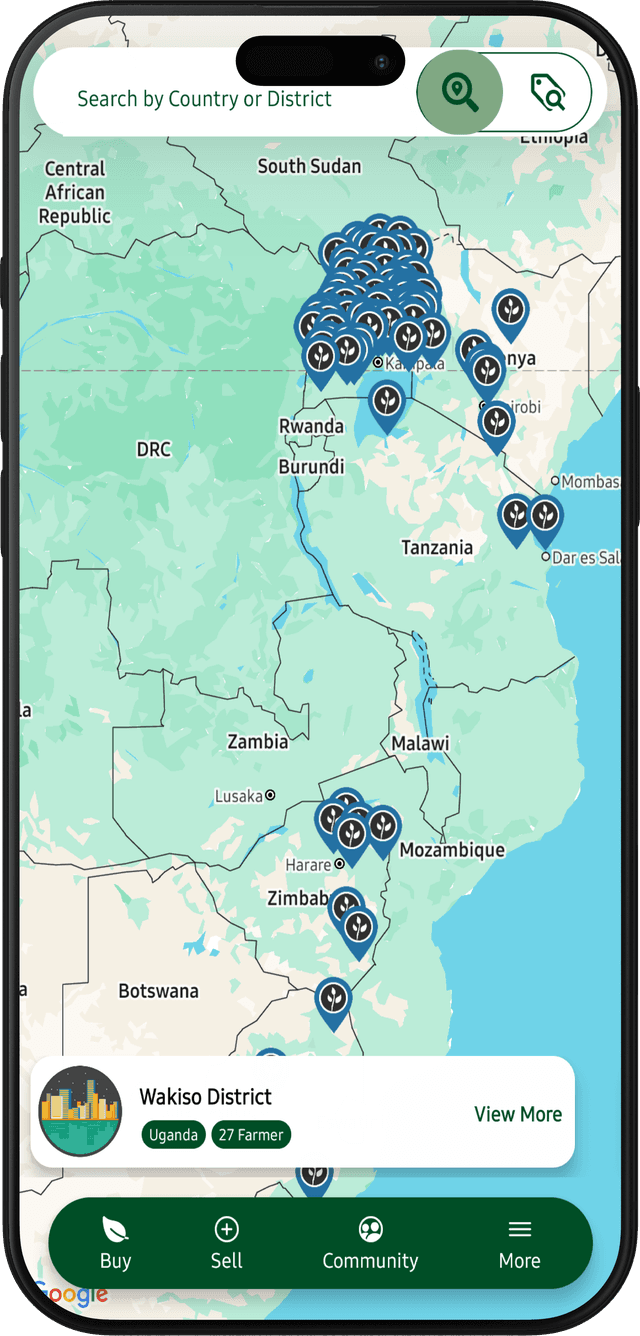Screen dimensions: 640x1336
Task: Tap the Search by Country or District field
Action: (x=205, y=99)
